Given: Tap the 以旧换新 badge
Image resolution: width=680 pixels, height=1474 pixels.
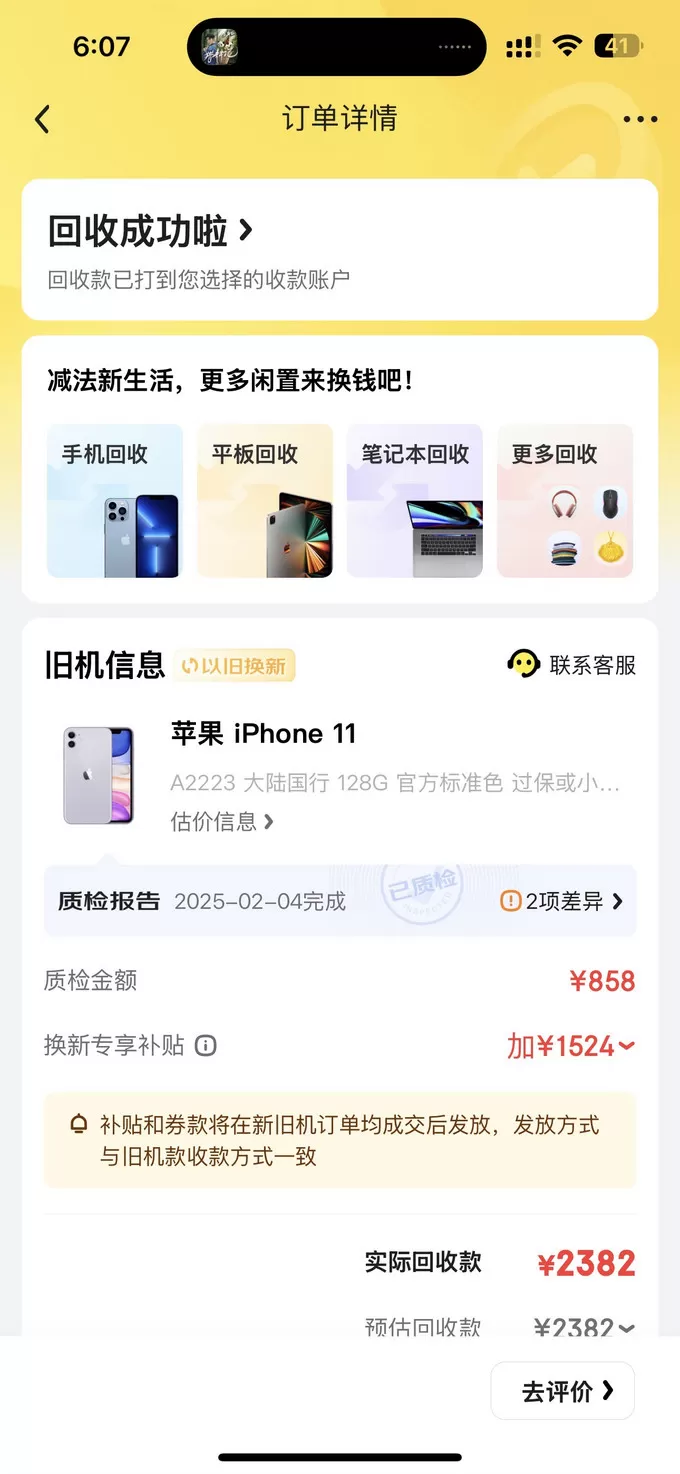Looking at the screenshot, I should click(235, 666).
